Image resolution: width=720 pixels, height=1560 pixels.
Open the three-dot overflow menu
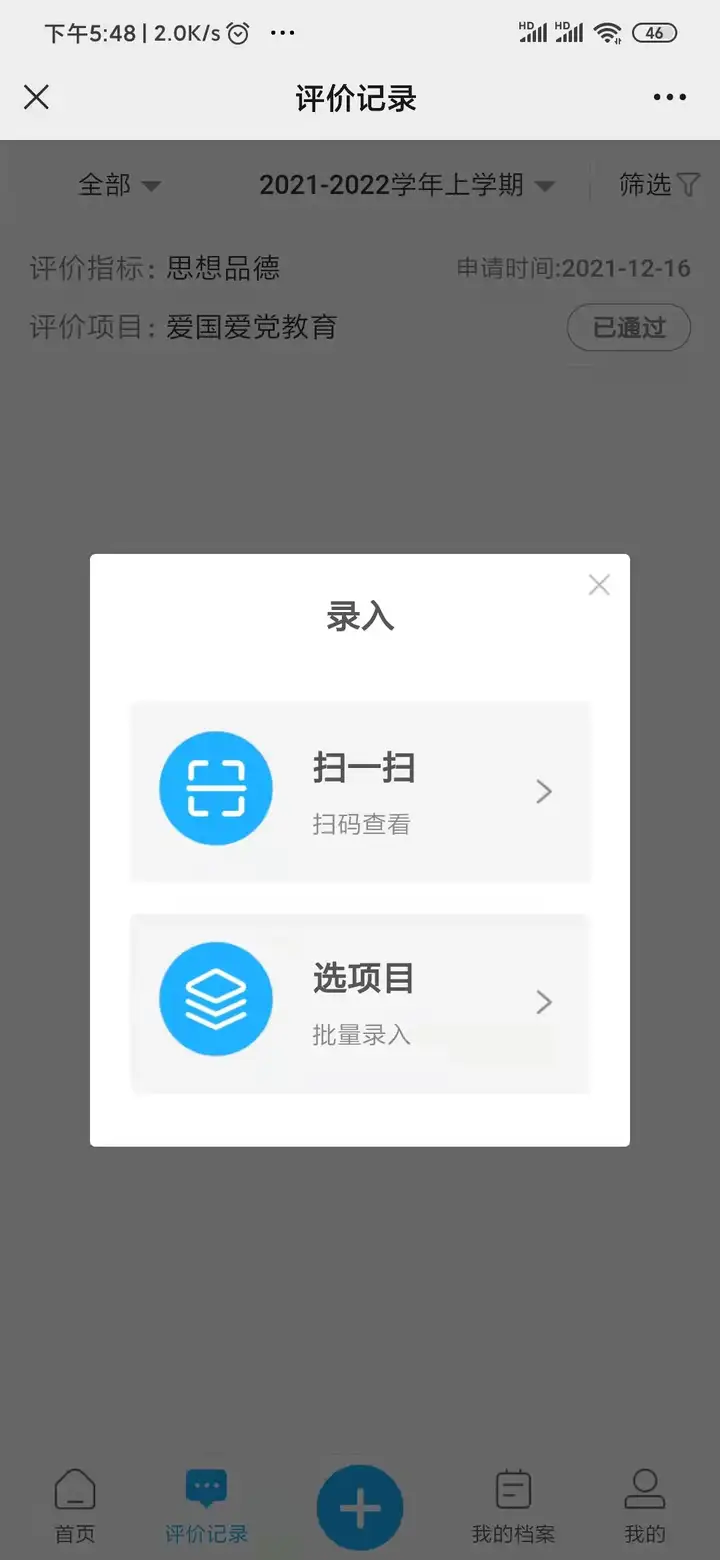(670, 97)
